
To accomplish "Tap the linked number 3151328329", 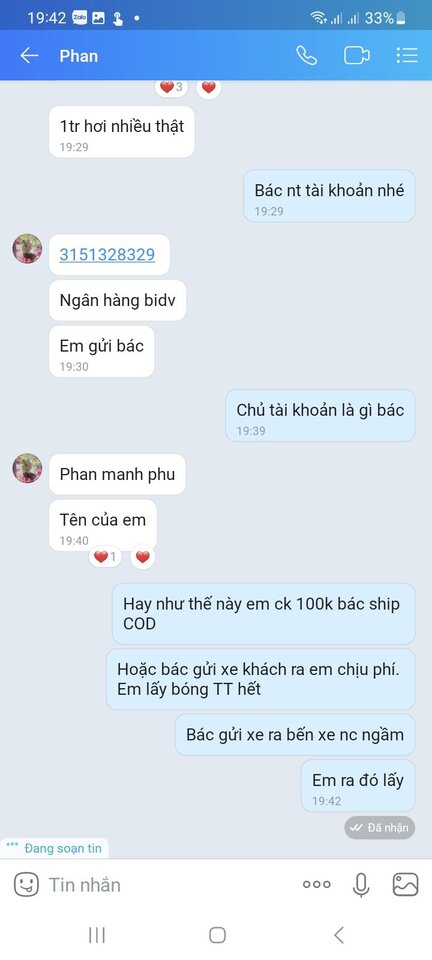I will point(107,255).
